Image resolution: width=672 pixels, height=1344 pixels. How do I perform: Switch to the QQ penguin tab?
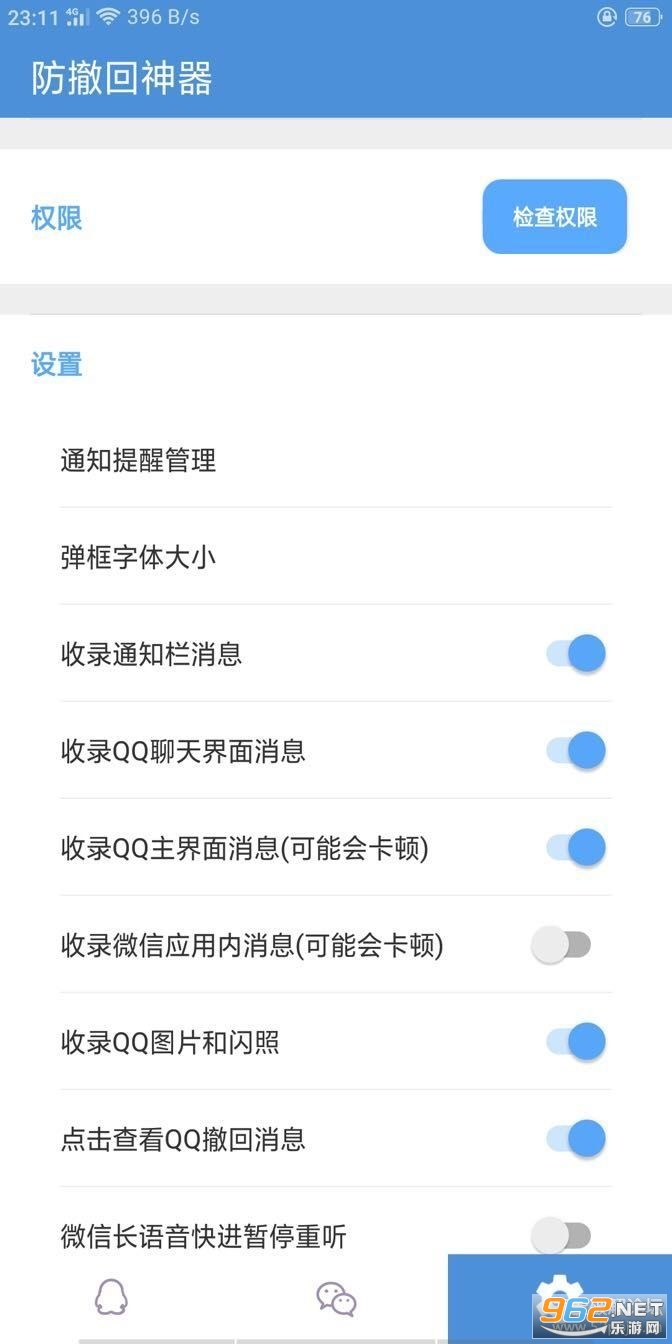click(x=111, y=1297)
